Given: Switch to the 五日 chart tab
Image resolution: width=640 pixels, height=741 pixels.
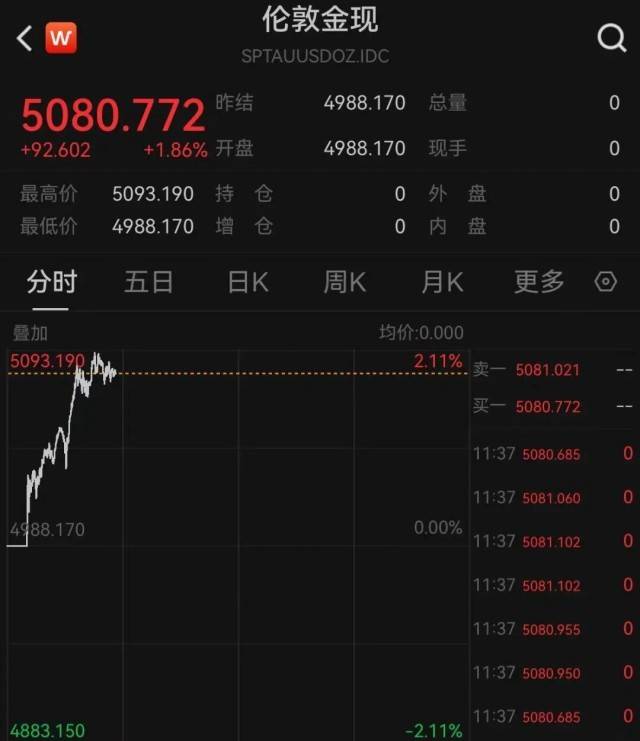Looking at the screenshot, I should 149,282.
